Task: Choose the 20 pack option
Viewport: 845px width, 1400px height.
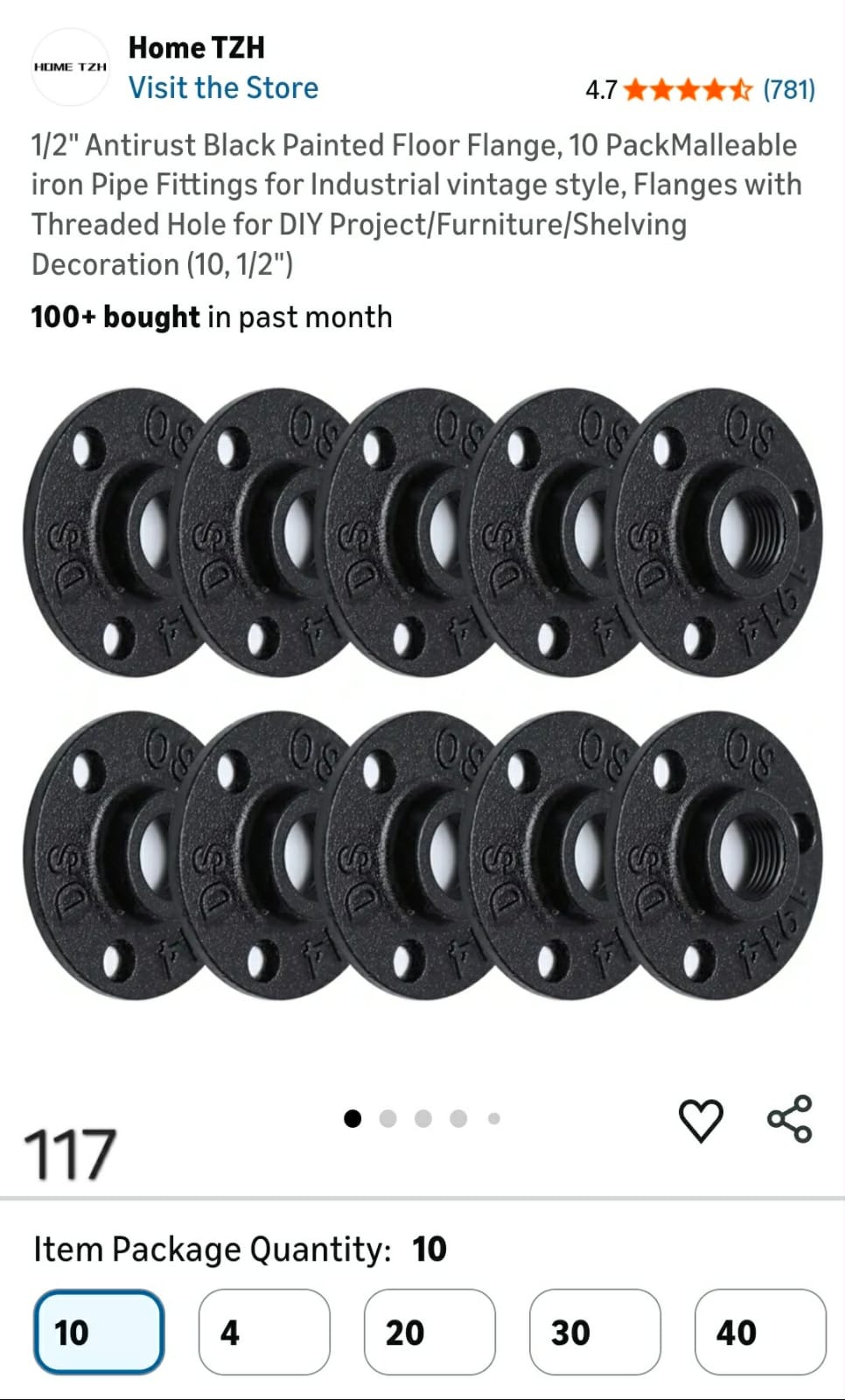Action: [x=429, y=1332]
